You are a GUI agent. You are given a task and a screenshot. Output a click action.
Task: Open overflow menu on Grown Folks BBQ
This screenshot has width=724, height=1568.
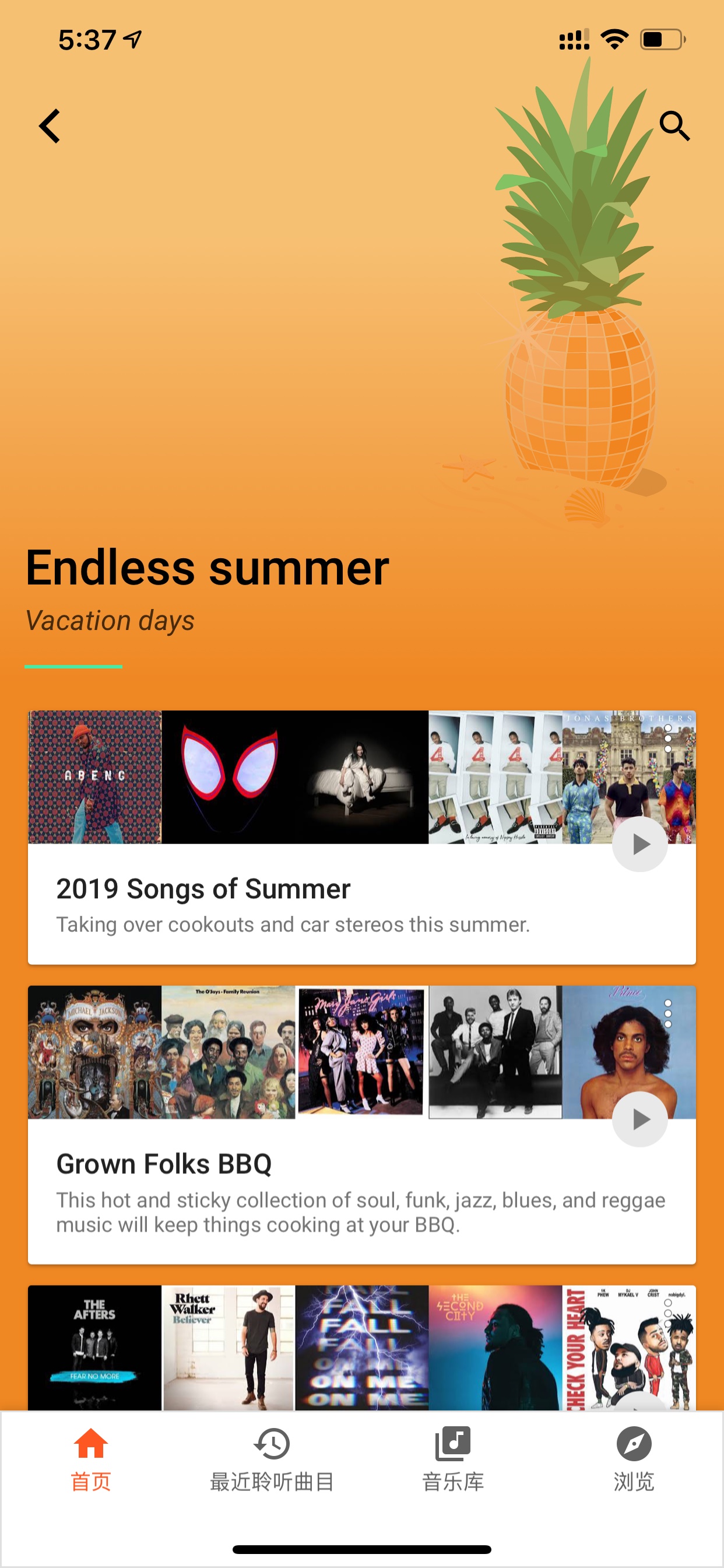coord(667,1013)
